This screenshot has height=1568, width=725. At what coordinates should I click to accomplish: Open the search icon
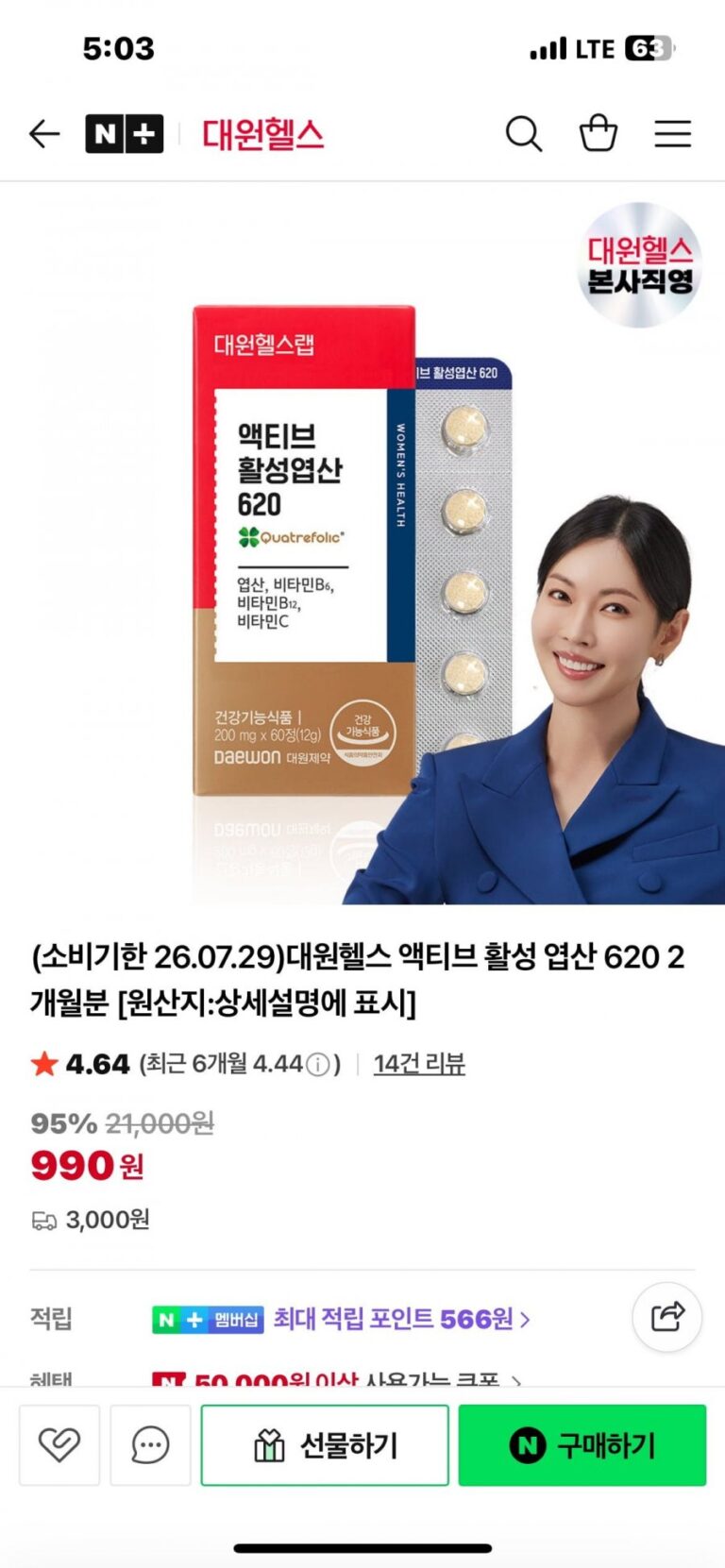(523, 134)
